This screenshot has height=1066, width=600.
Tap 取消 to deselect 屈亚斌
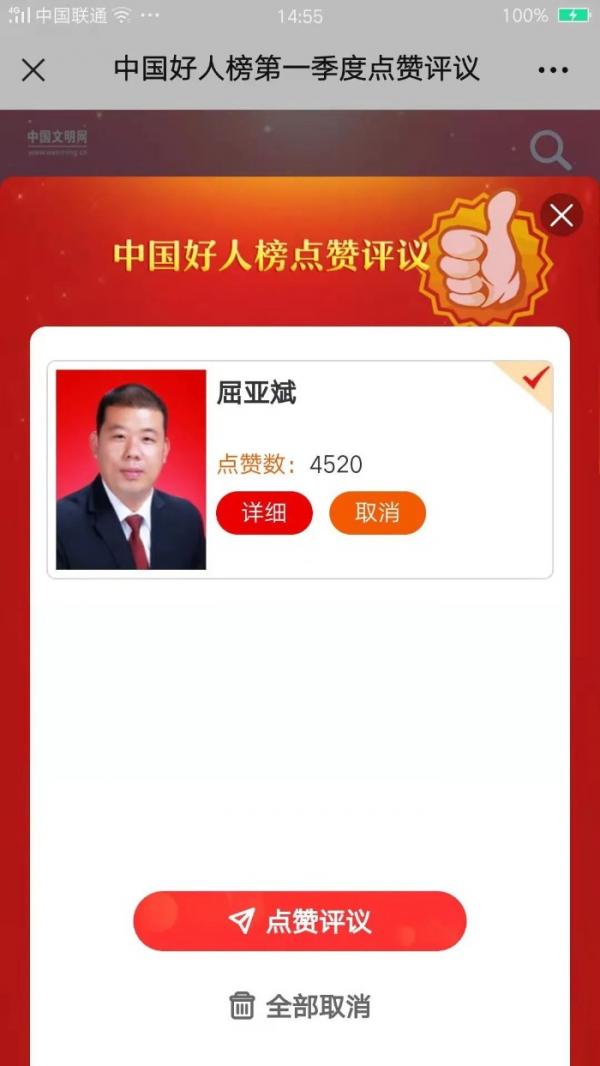[377, 513]
